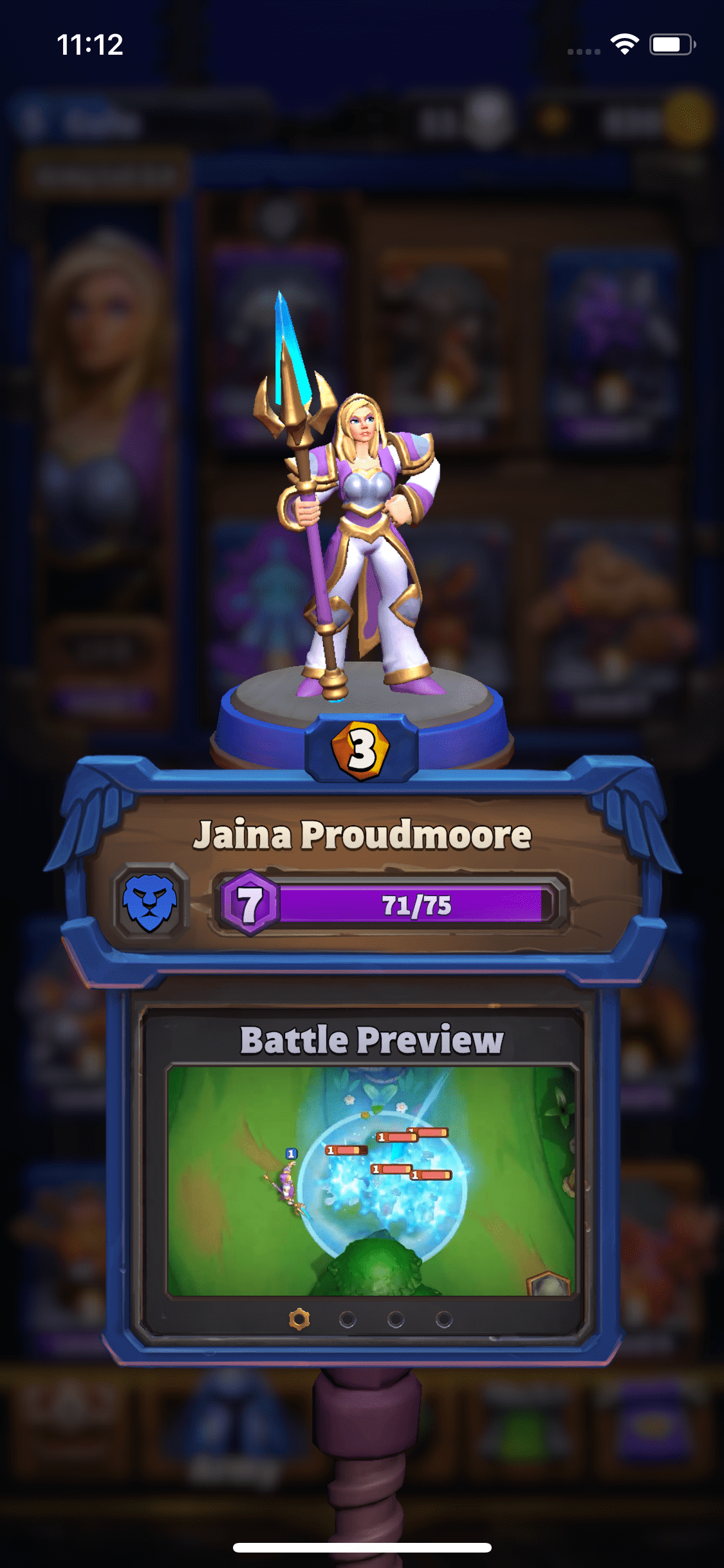
Task: Select the third battle preview page dot
Action: (x=396, y=1320)
